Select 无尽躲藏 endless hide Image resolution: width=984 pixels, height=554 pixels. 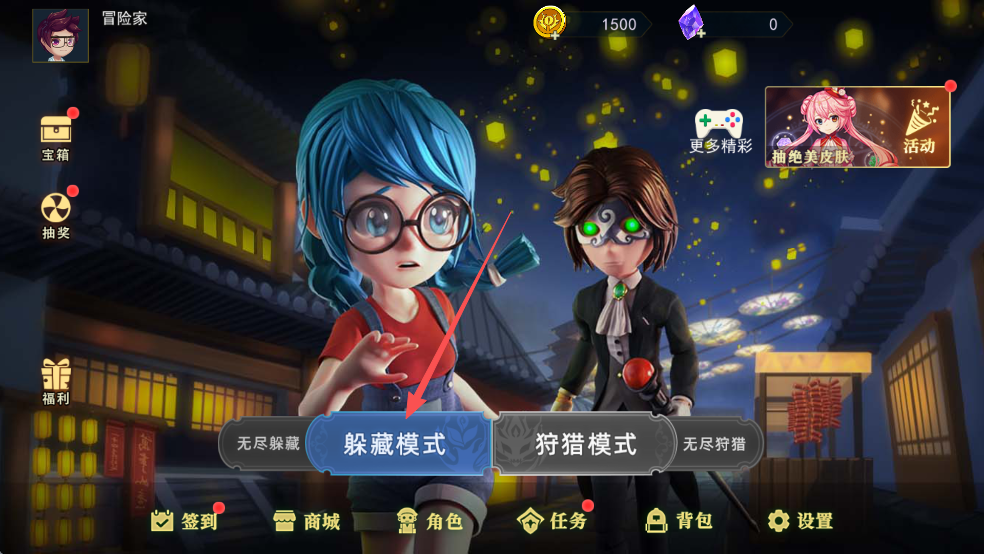point(265,443)
